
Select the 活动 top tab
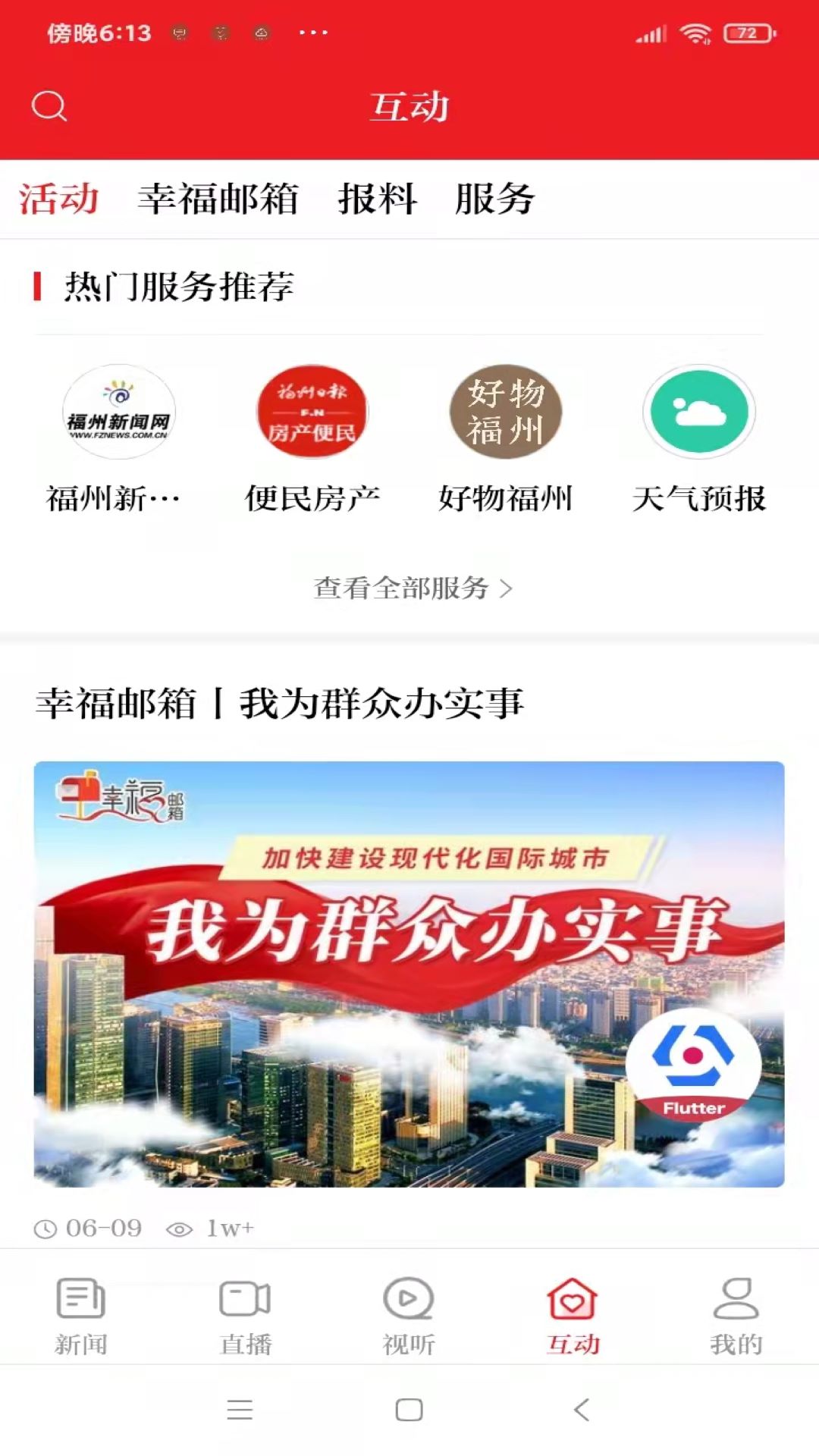point(58,199)
